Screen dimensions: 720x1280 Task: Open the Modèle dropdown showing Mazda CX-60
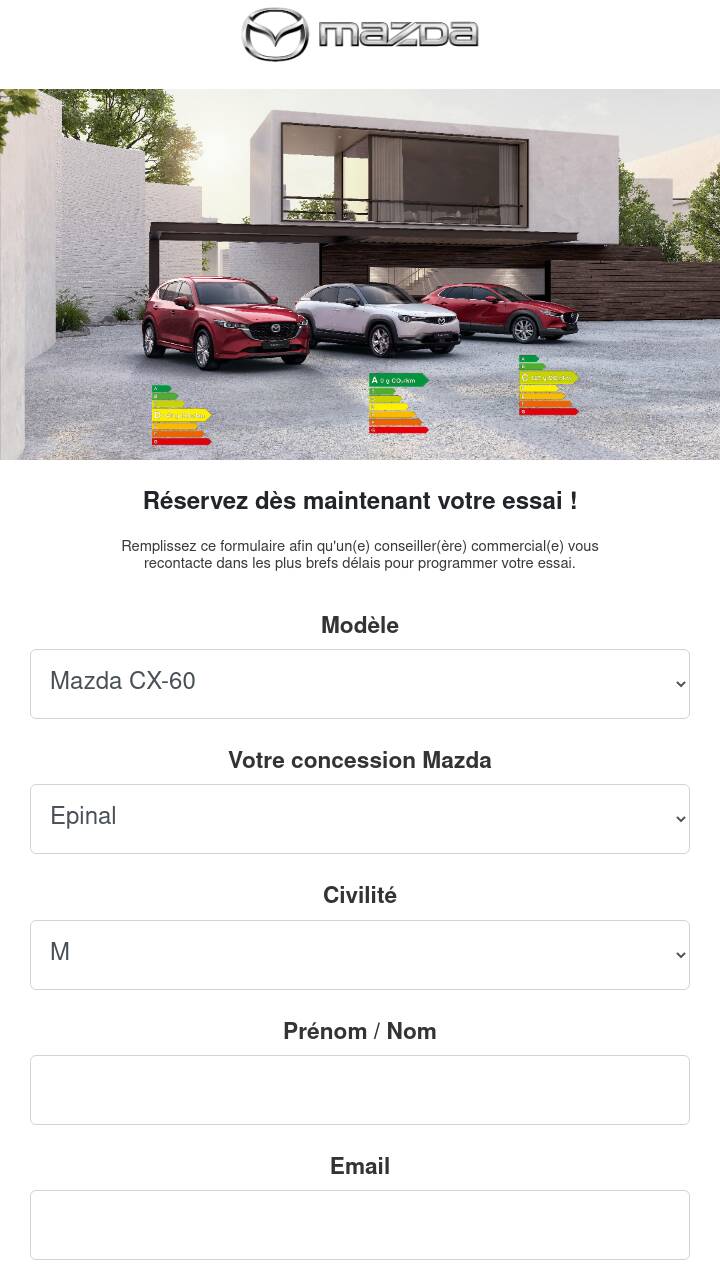pos(360,684)
